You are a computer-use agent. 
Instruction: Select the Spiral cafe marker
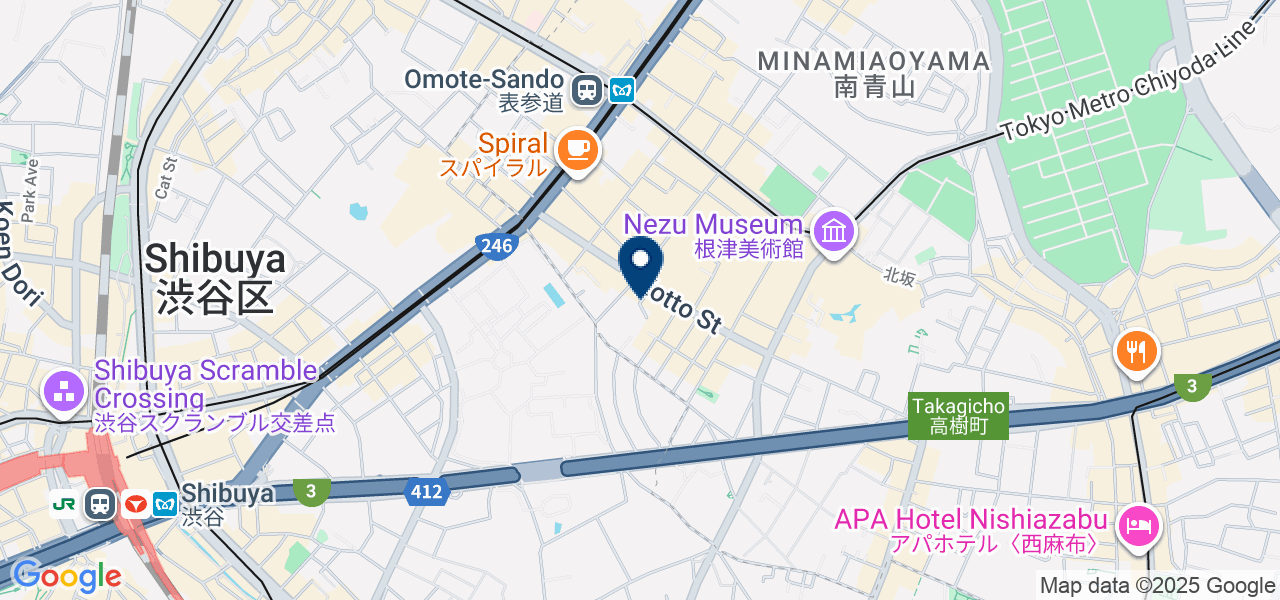(578, 151)
